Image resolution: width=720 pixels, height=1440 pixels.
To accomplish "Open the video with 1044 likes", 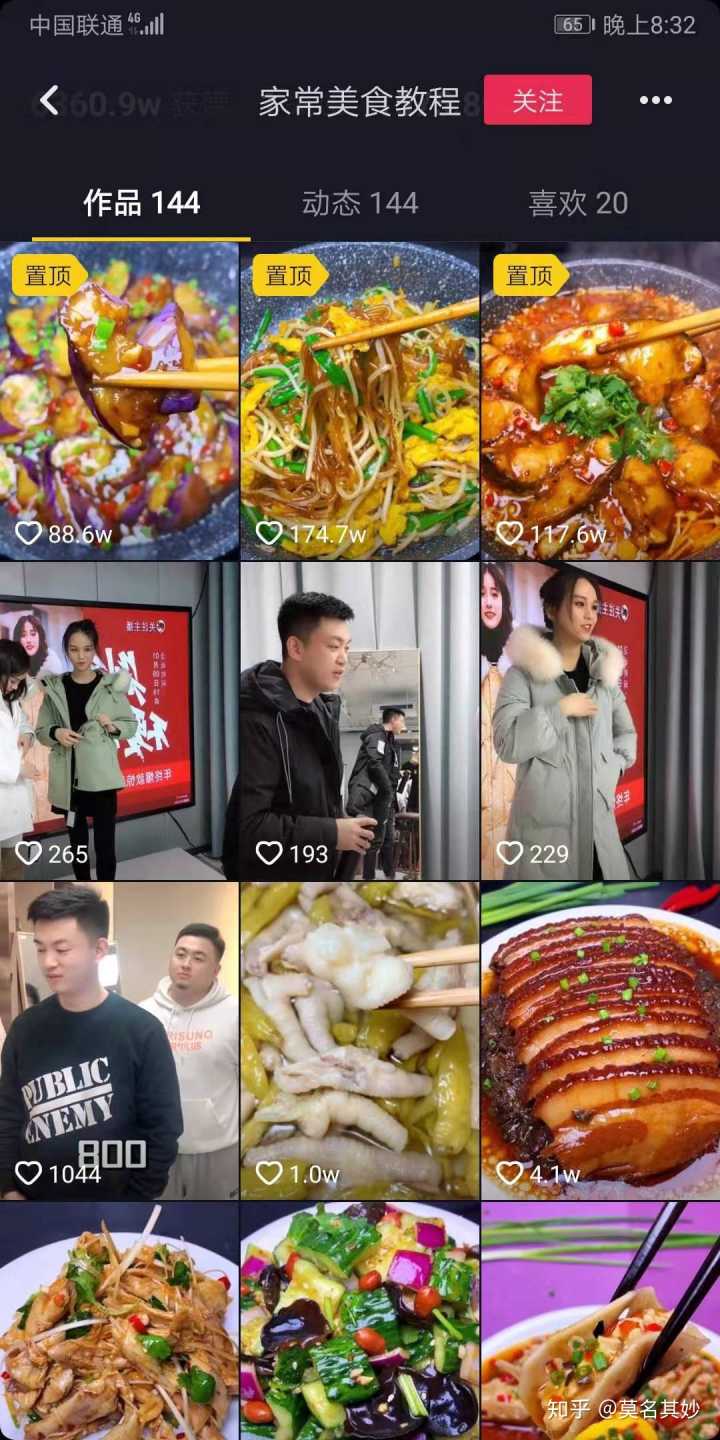I will (x=119, y=1040).
